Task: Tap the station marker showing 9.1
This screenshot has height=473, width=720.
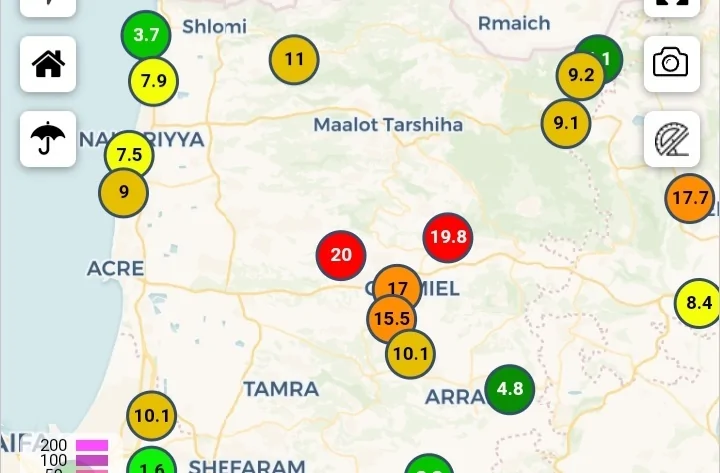Action: 566,123
